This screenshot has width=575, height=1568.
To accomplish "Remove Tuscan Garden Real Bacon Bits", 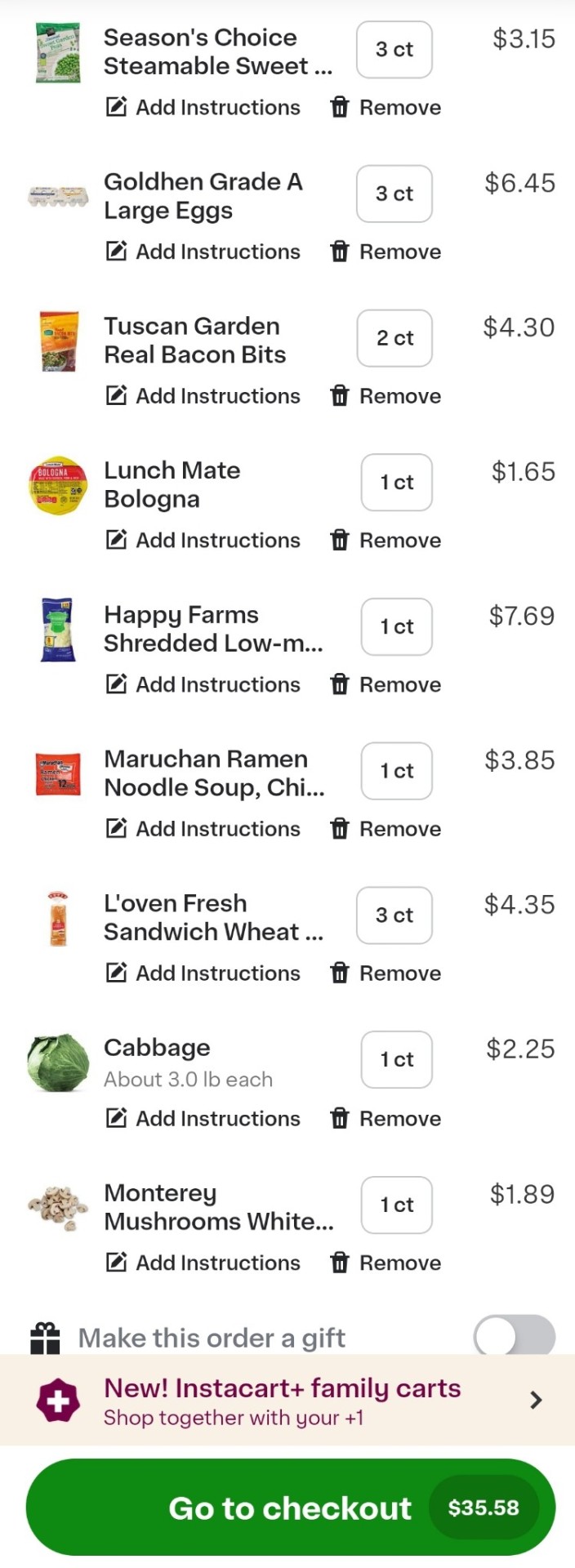I will [386, 396].
